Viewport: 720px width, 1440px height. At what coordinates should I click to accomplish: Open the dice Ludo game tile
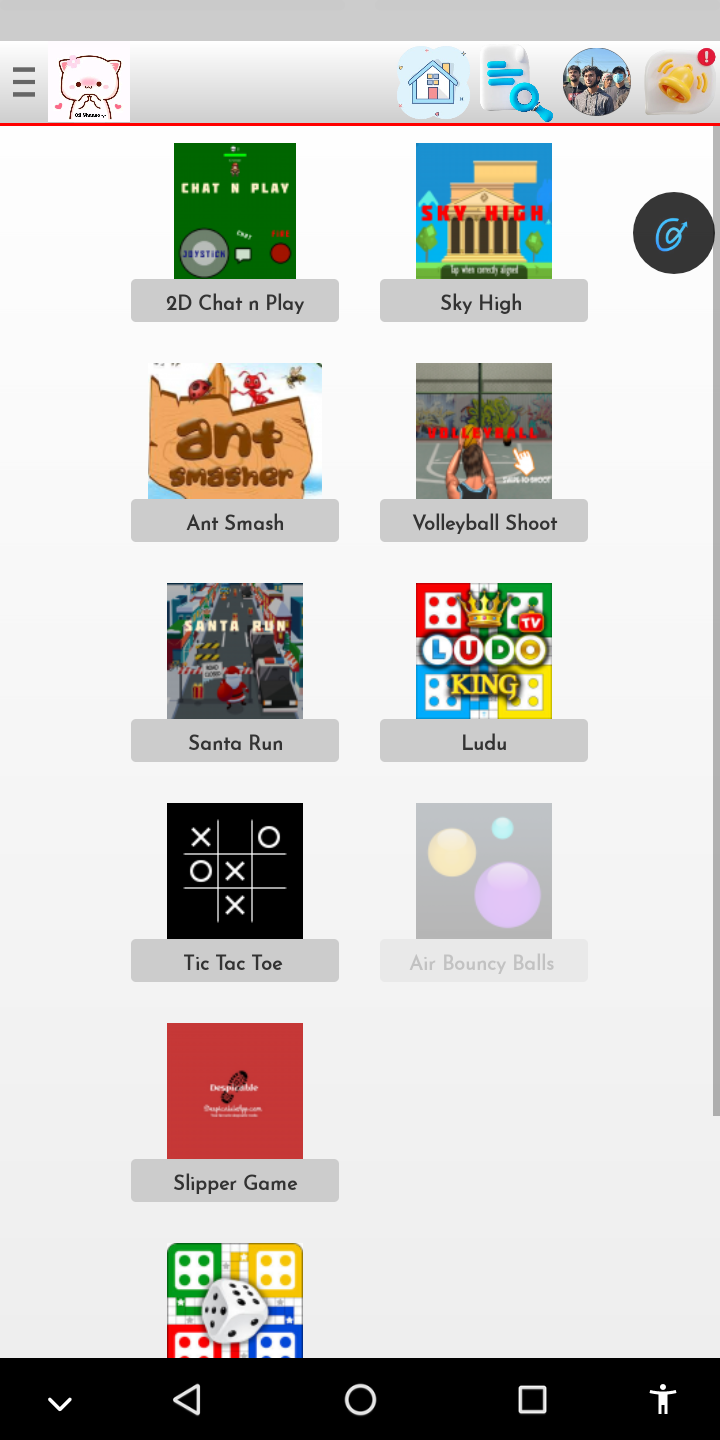235,1300
